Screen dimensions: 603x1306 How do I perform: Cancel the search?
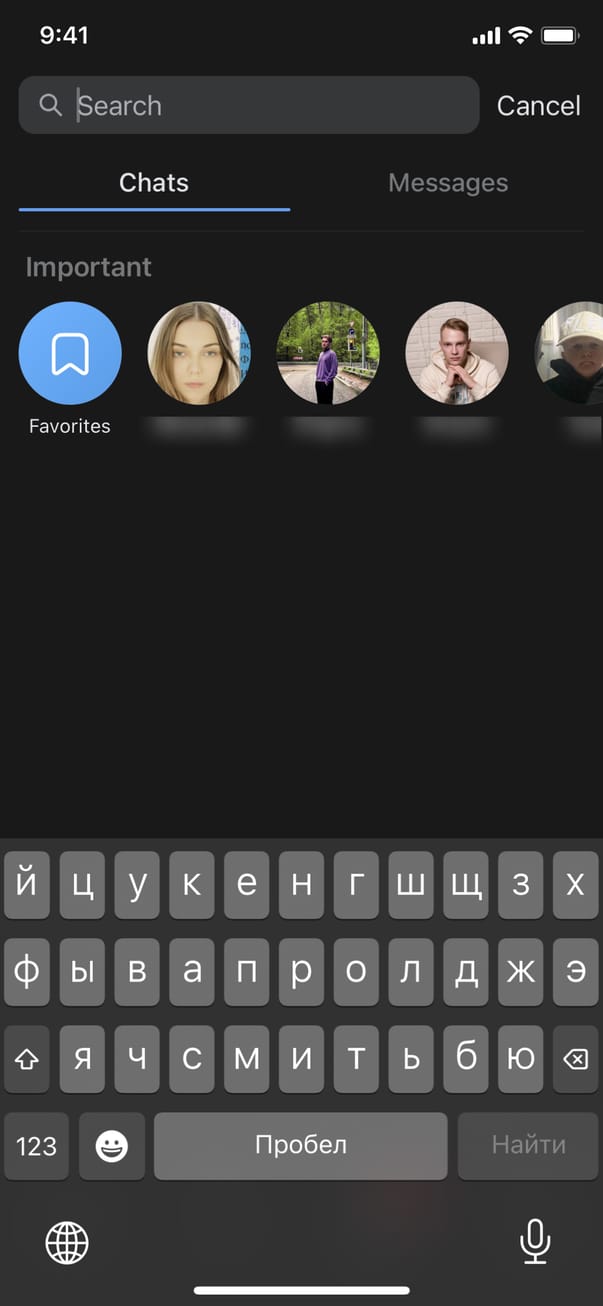[x=538, y=105]
